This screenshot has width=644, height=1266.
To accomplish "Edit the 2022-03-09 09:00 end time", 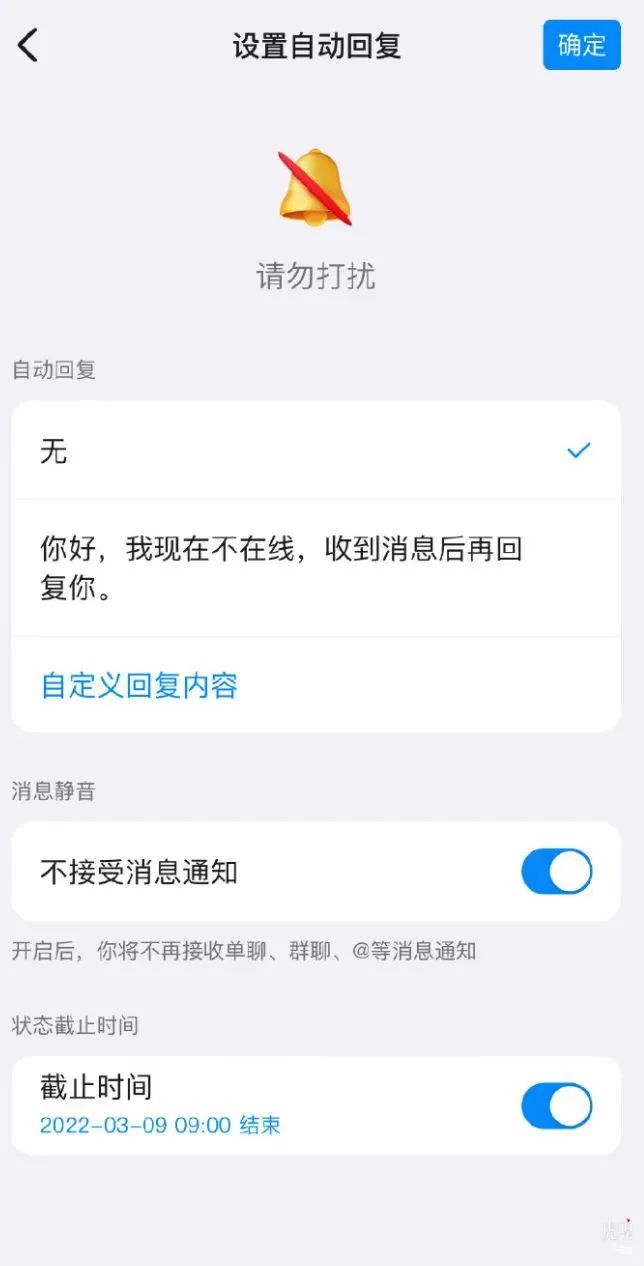I will 160,1125.
